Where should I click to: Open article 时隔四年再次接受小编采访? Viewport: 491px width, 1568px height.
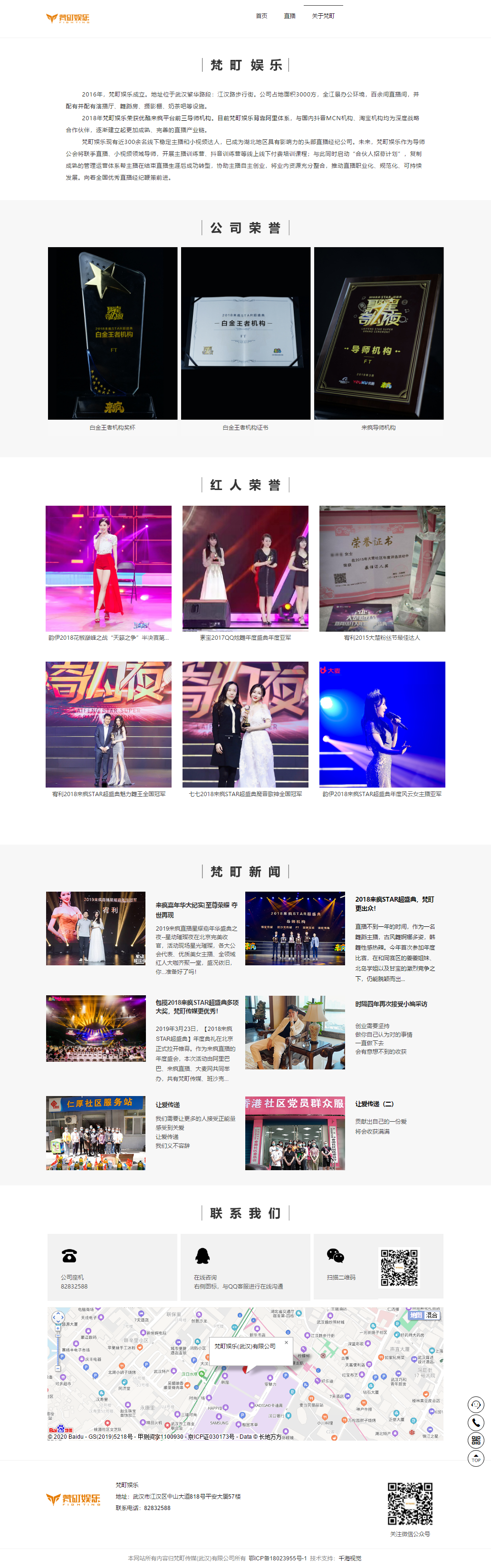(391, 1004)
